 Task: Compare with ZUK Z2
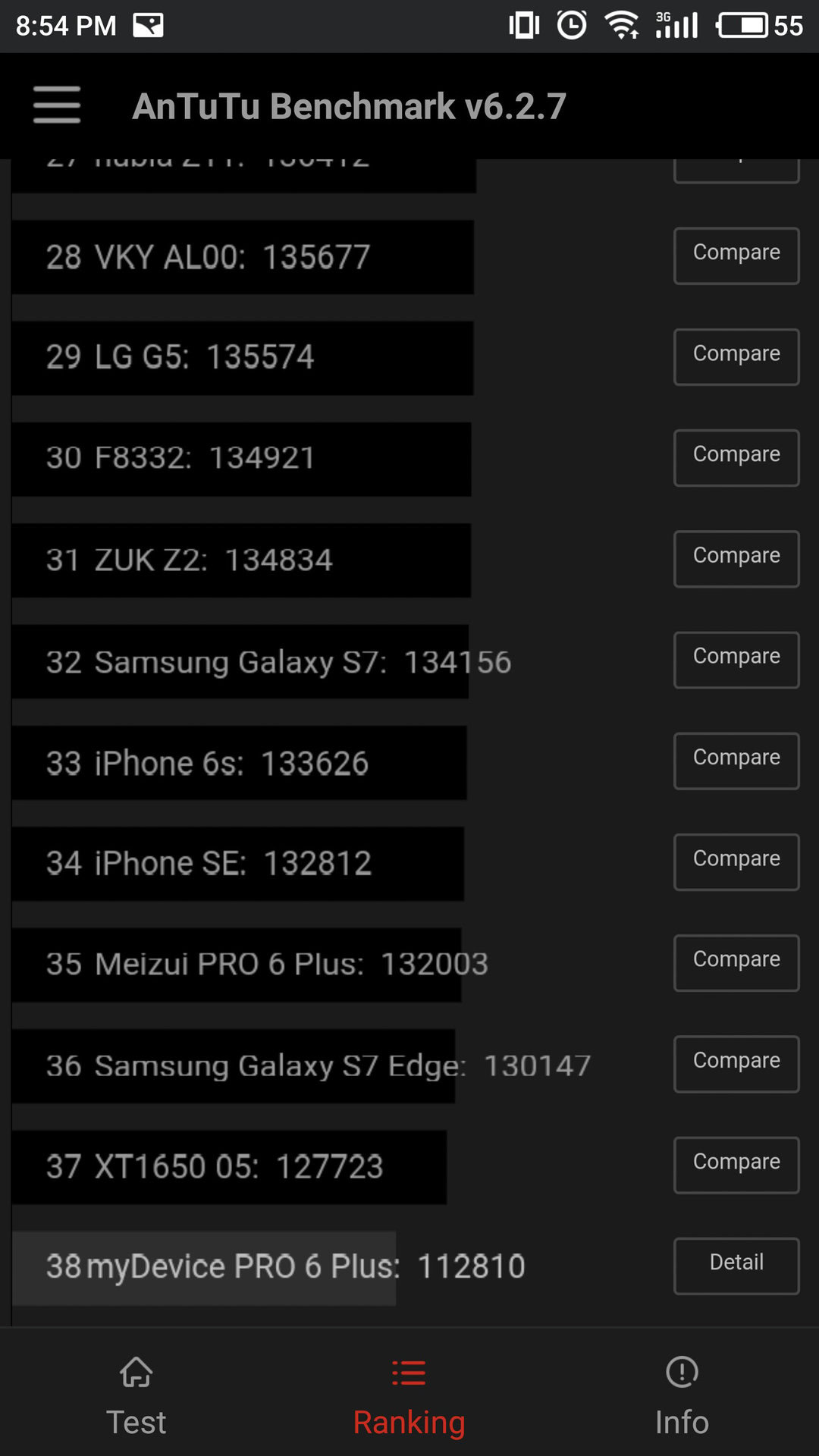tap(736, 558)
